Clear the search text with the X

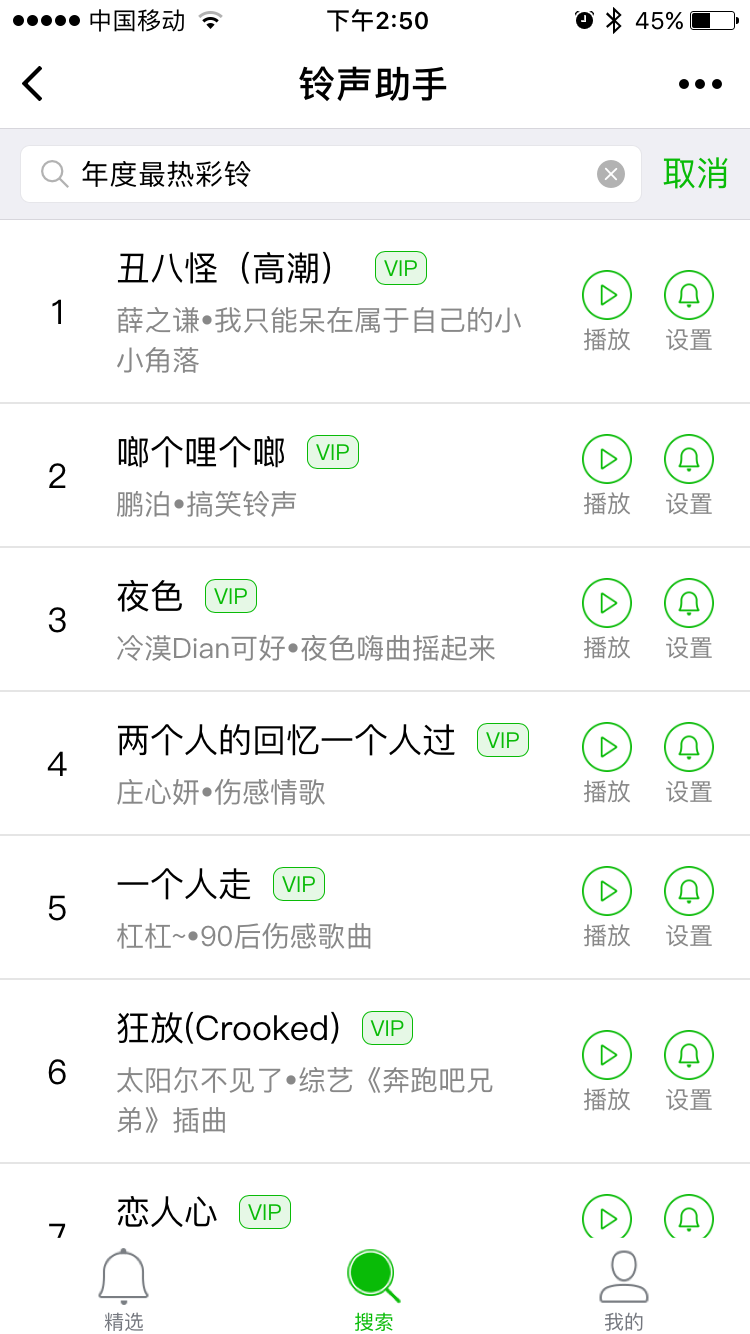point(611,174)
